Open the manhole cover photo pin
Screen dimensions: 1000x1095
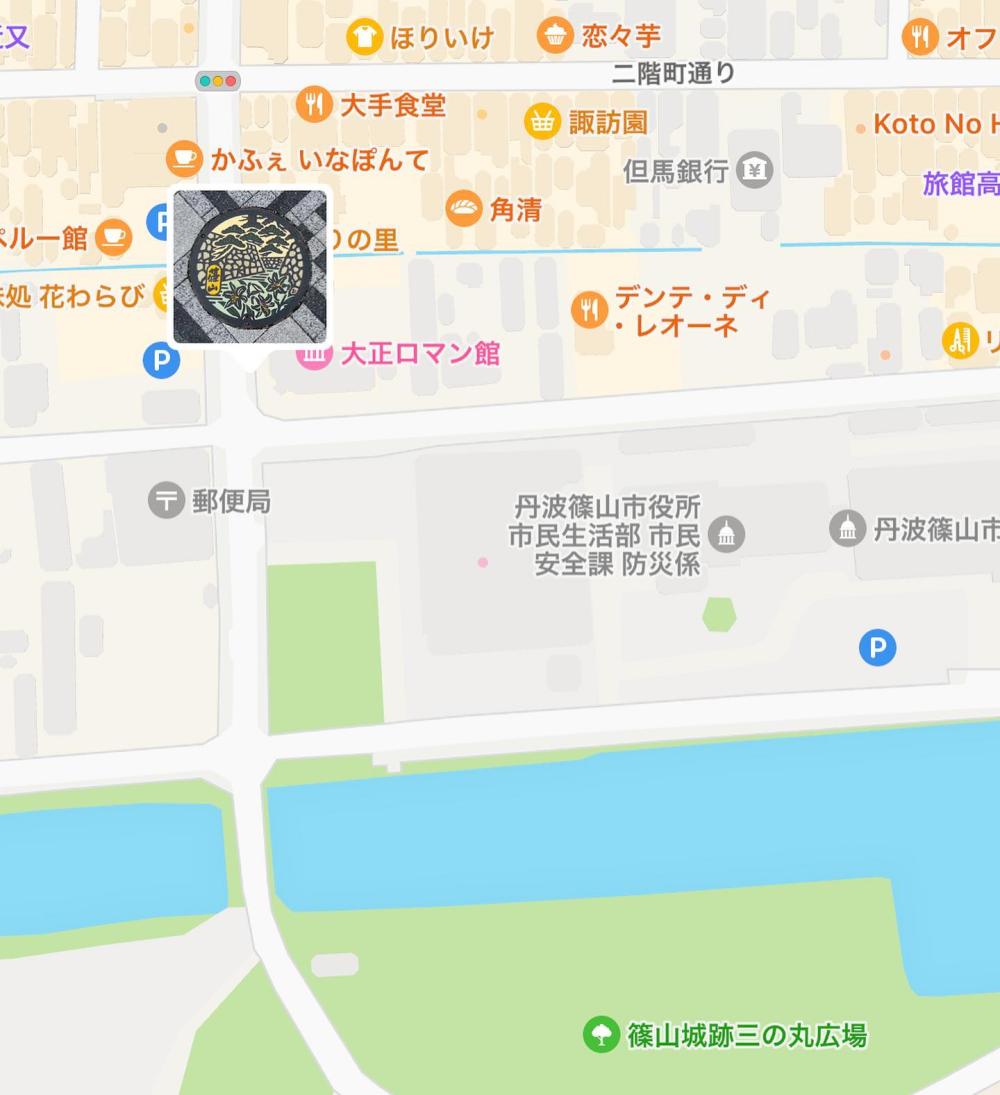(250, 267)
